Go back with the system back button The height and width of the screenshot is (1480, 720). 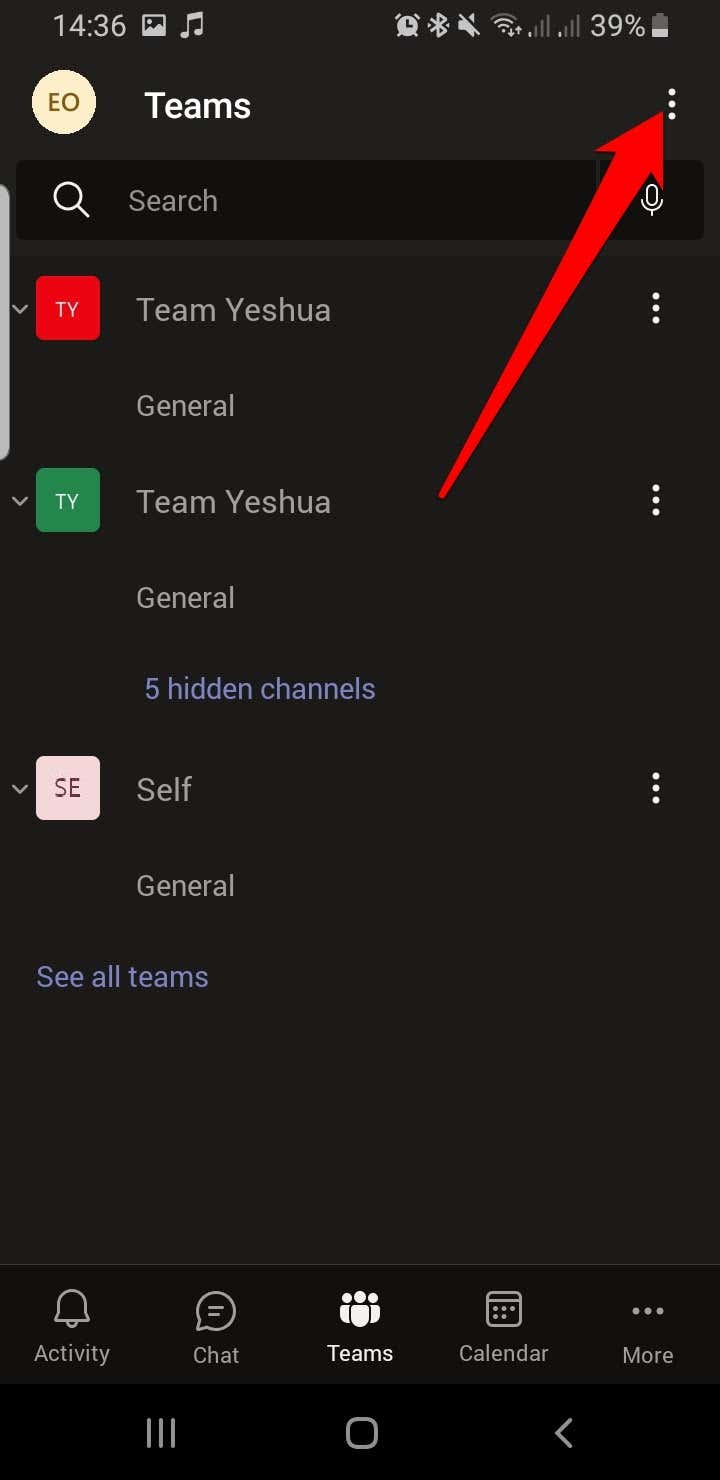click(564, 1433)
